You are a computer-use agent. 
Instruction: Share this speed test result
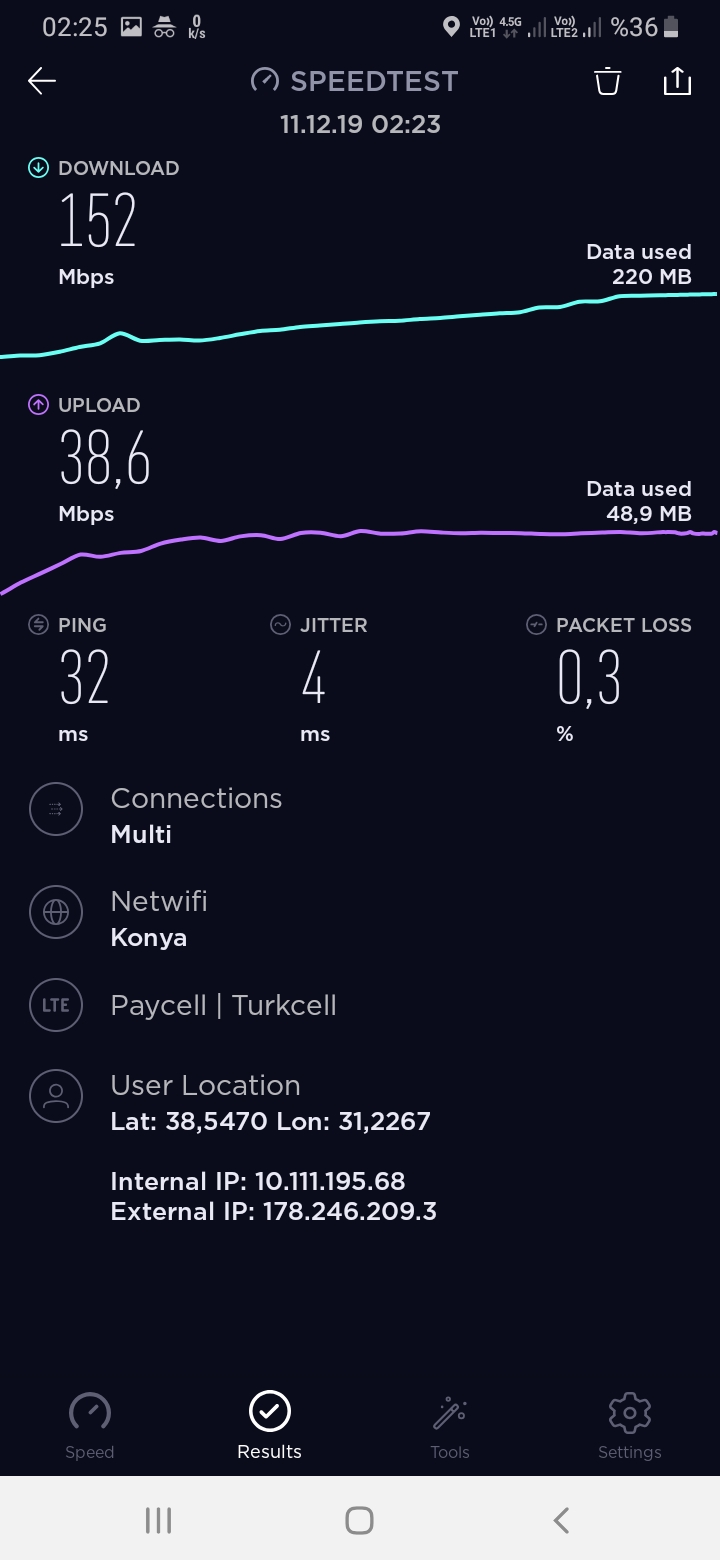pyautogui.click(x=677, y=81)
